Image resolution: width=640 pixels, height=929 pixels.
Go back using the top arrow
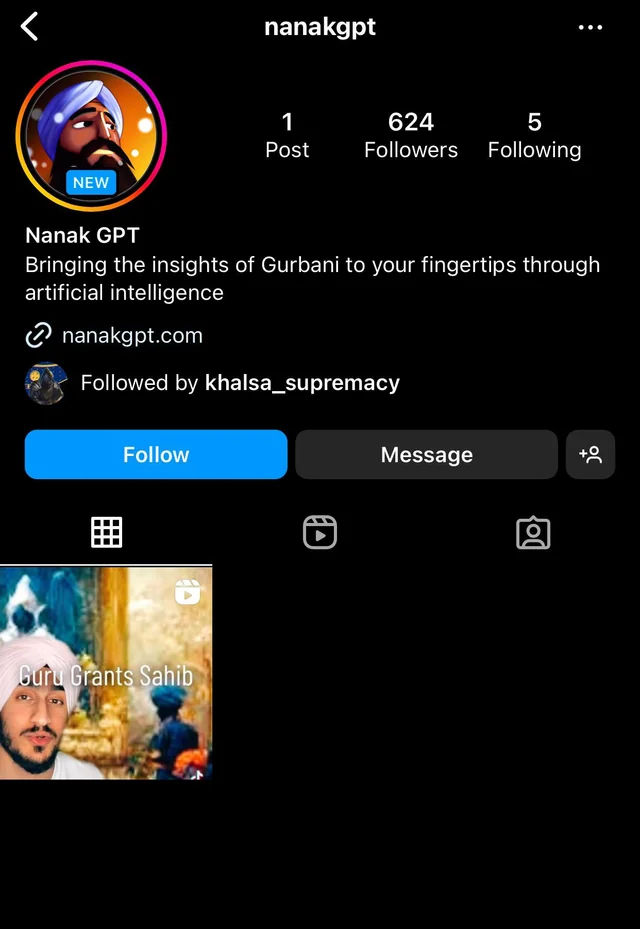pyautogui.click(x=30, y=27)
